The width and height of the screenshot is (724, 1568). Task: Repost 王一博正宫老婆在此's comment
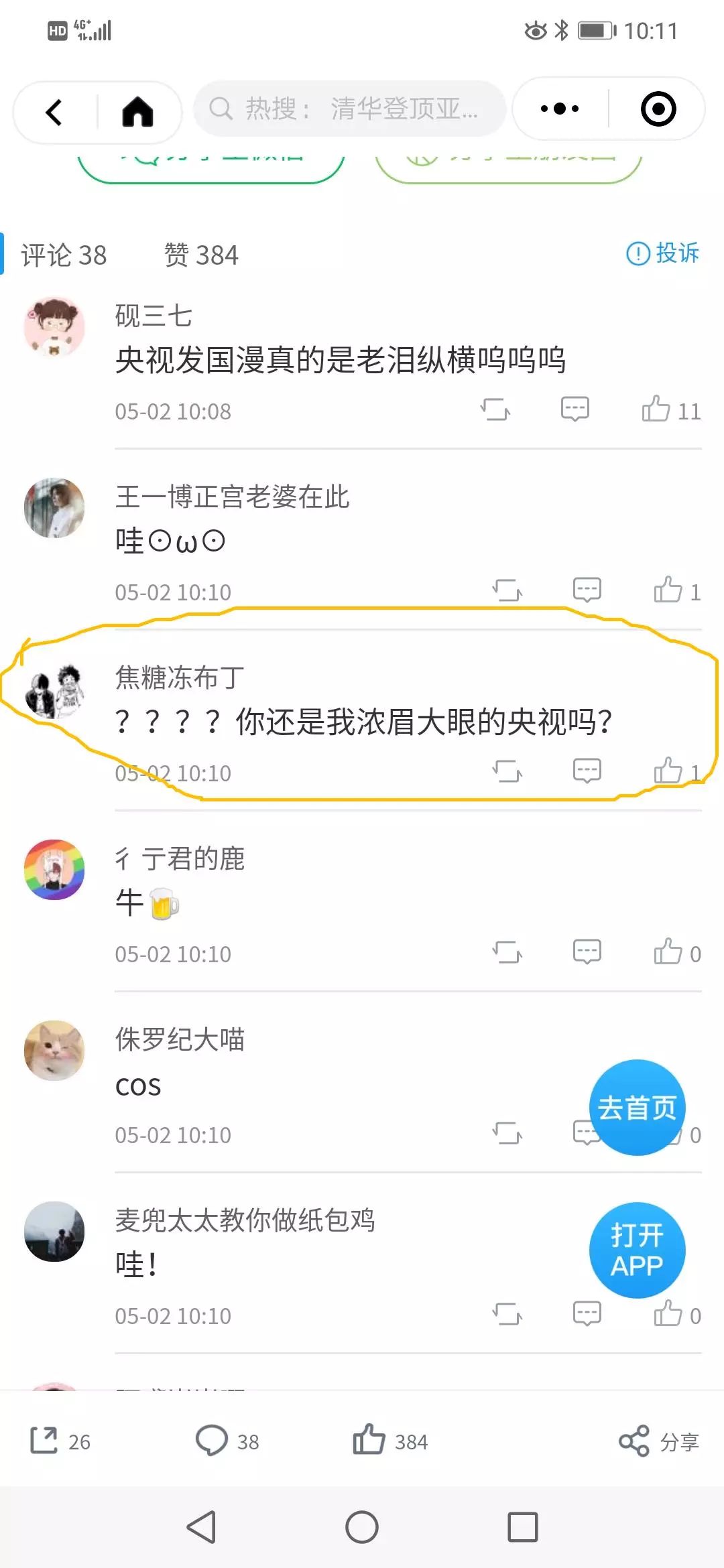pos(507,590)
